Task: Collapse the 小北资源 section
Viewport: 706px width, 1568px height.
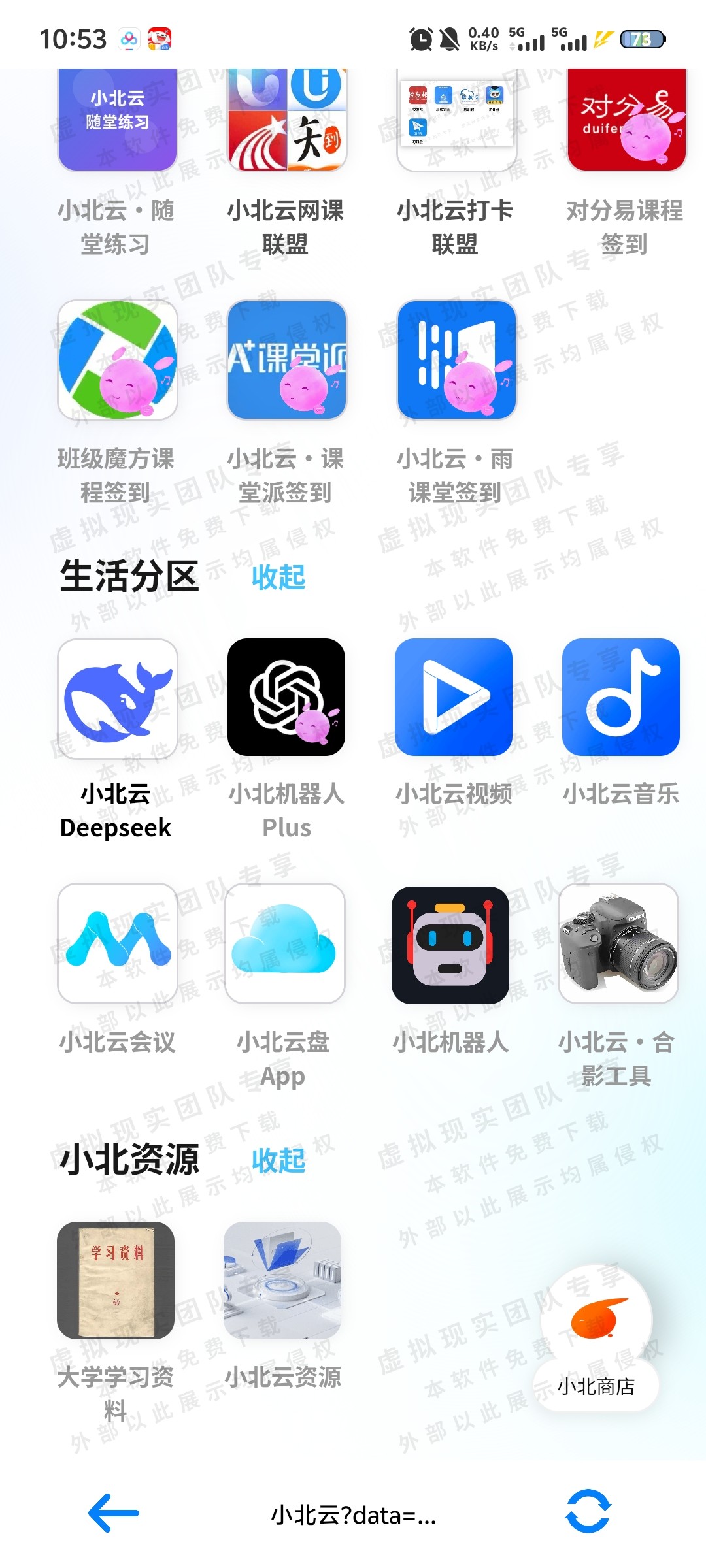Action: point(278,1161)
